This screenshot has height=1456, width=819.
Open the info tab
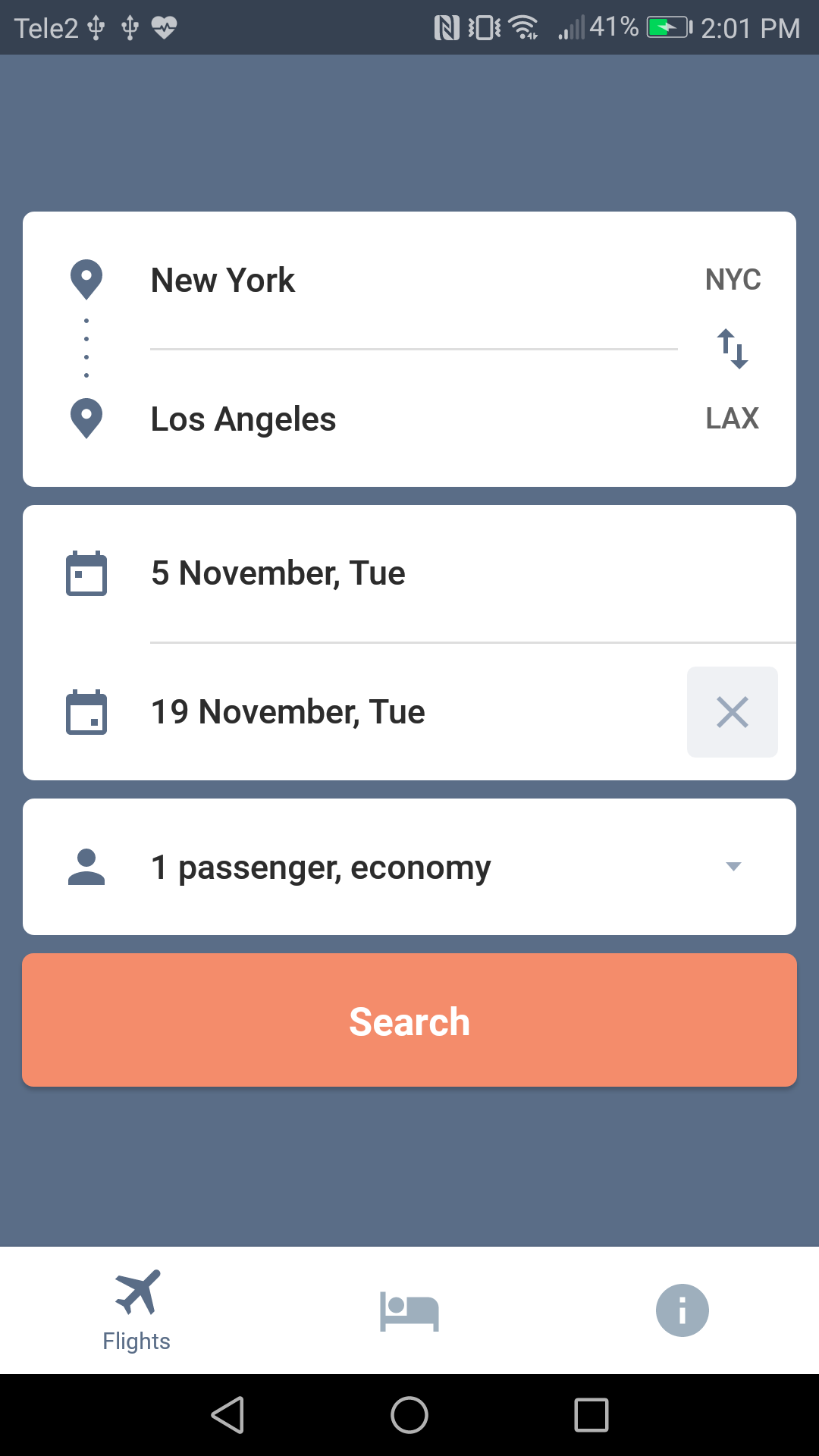tap(682, 1310)
